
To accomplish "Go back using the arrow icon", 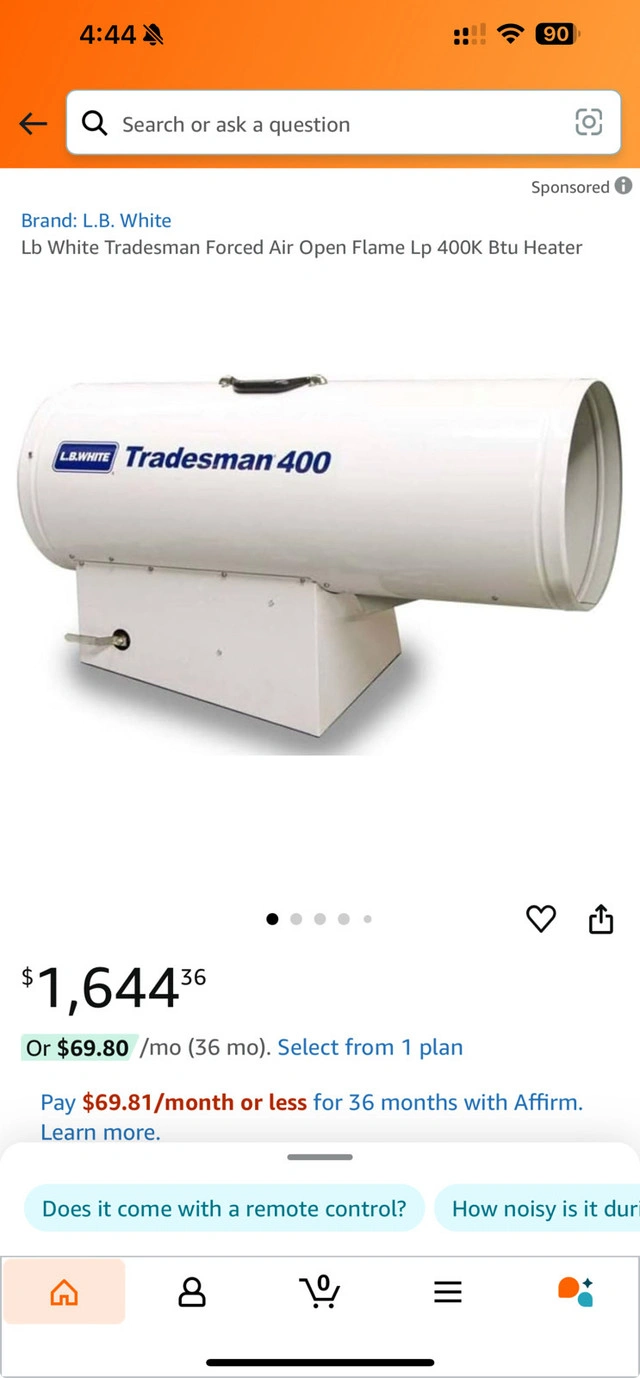I will [33, 123].
